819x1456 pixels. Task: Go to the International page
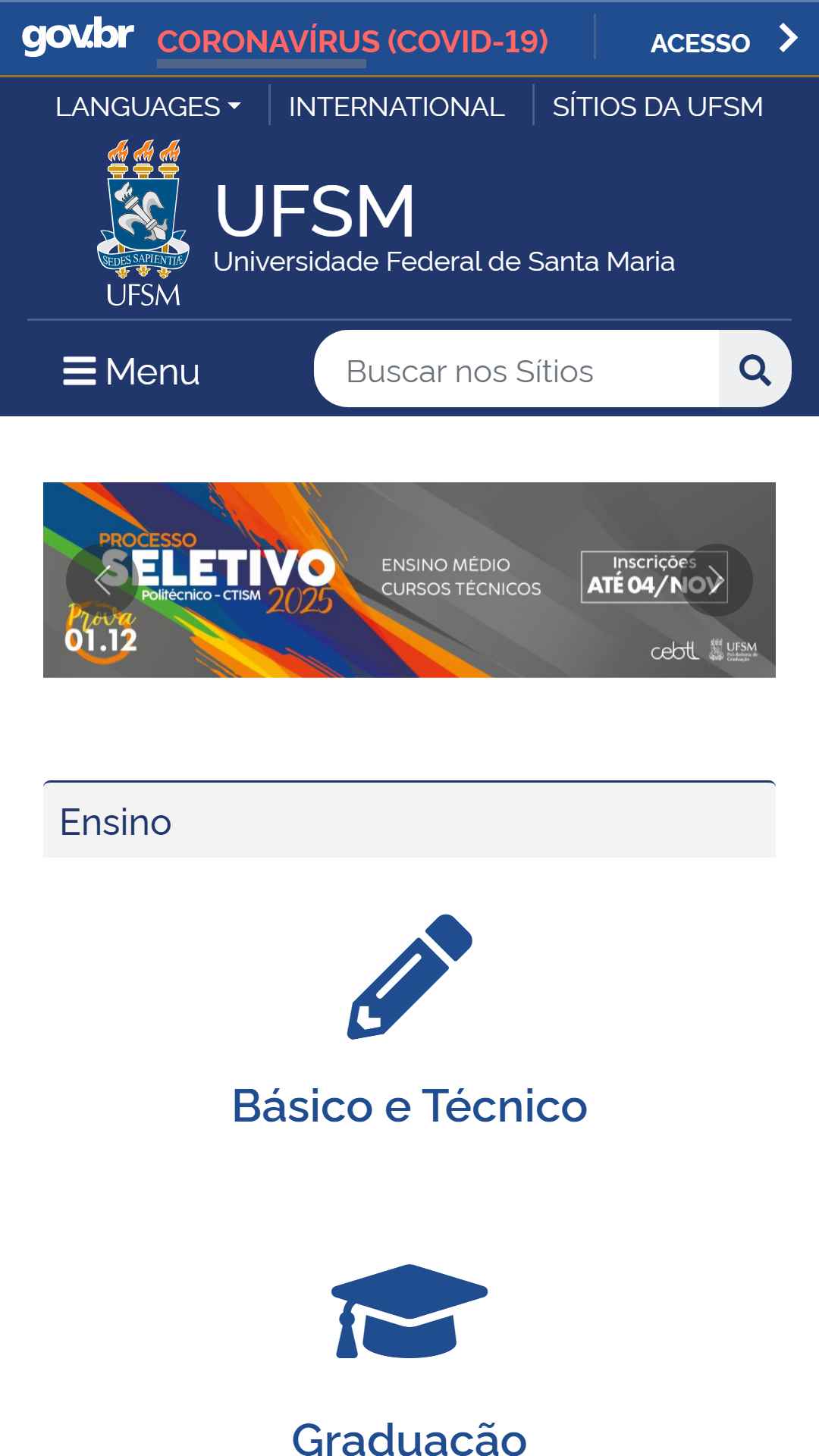pos(397,107)
